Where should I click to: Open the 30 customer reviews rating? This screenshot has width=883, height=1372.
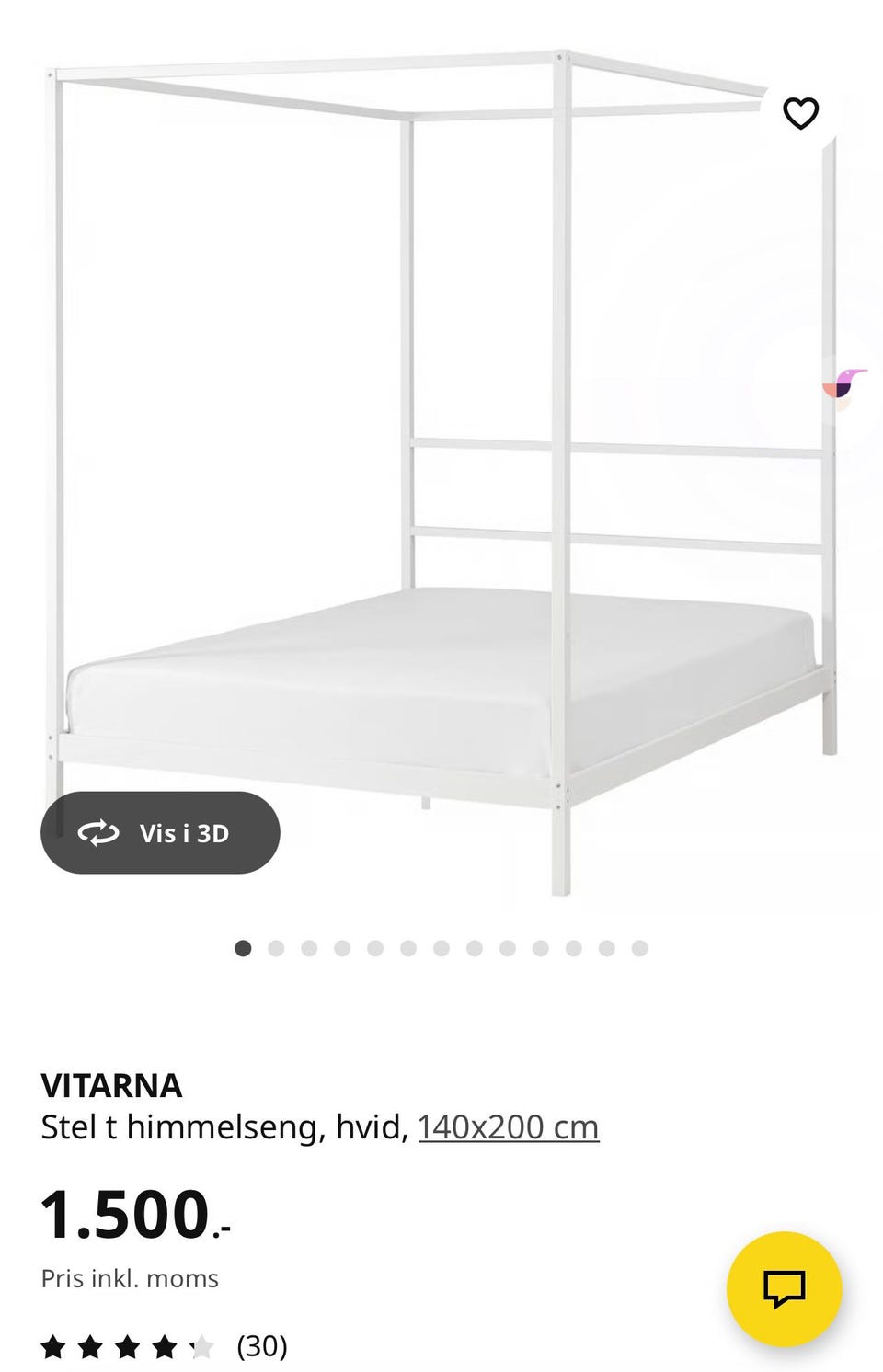pyautogui.click(x=164, y=1347)
